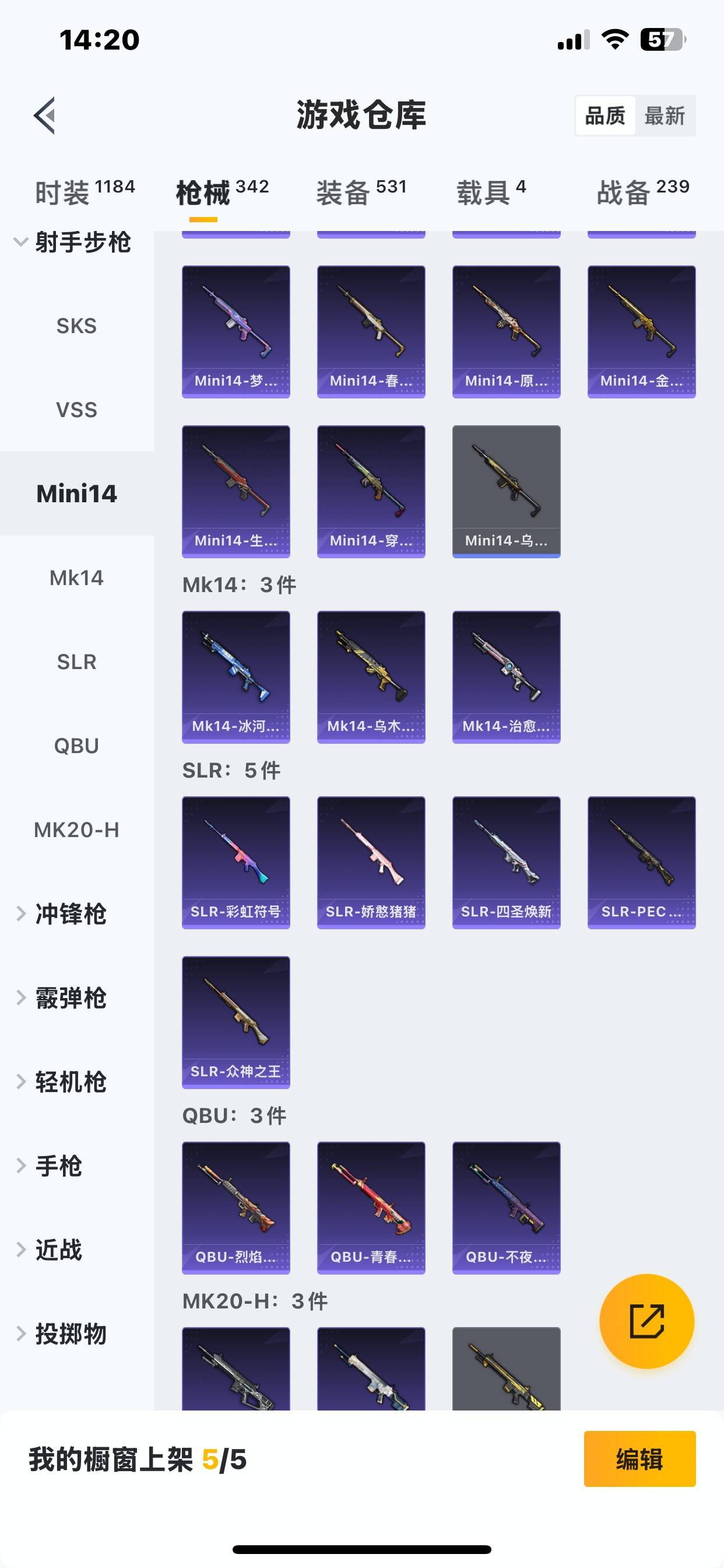Expand the 手枪 category

point(58,1165)
